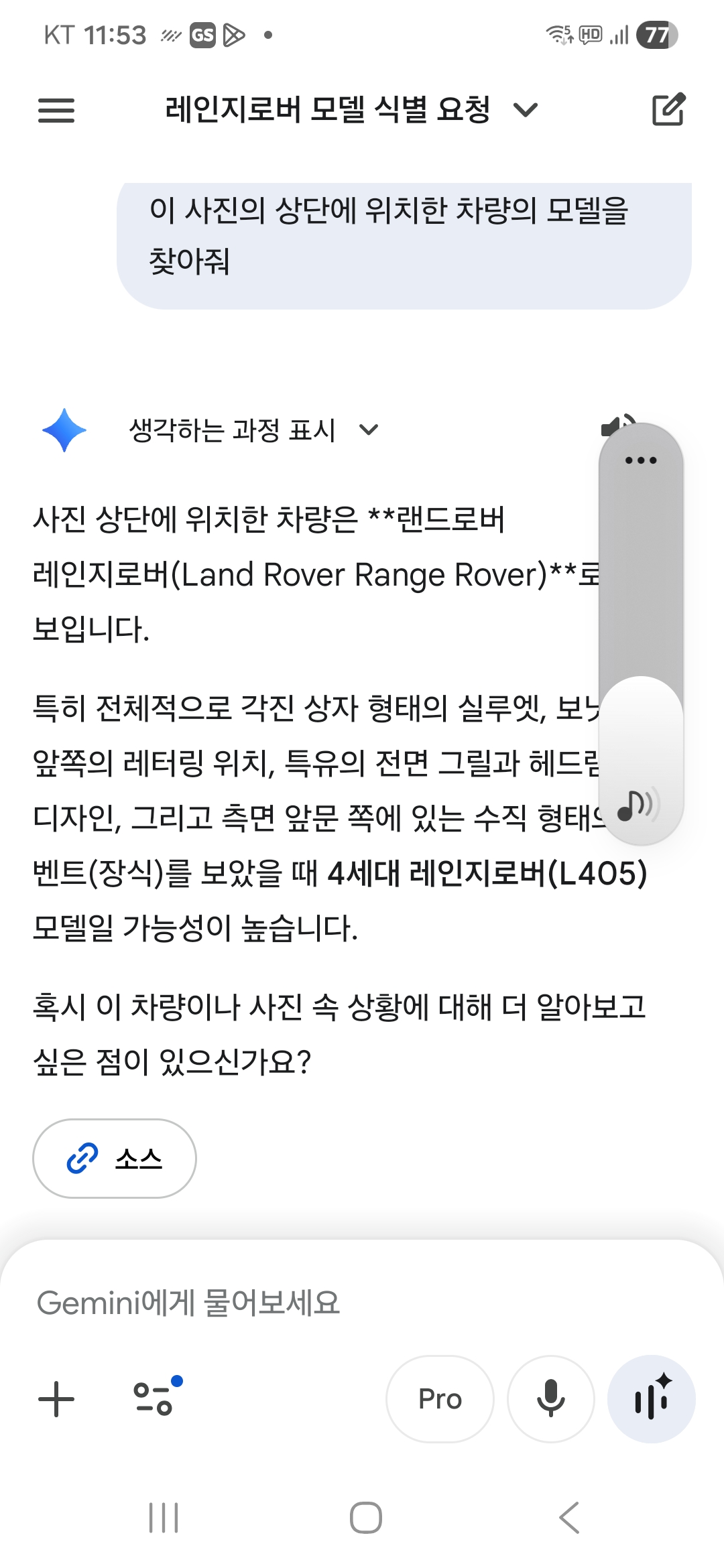724x1568 pixels.
Task: Start a new chat with the compose icon
Action: pyautogui.click(x=668, y=110)
